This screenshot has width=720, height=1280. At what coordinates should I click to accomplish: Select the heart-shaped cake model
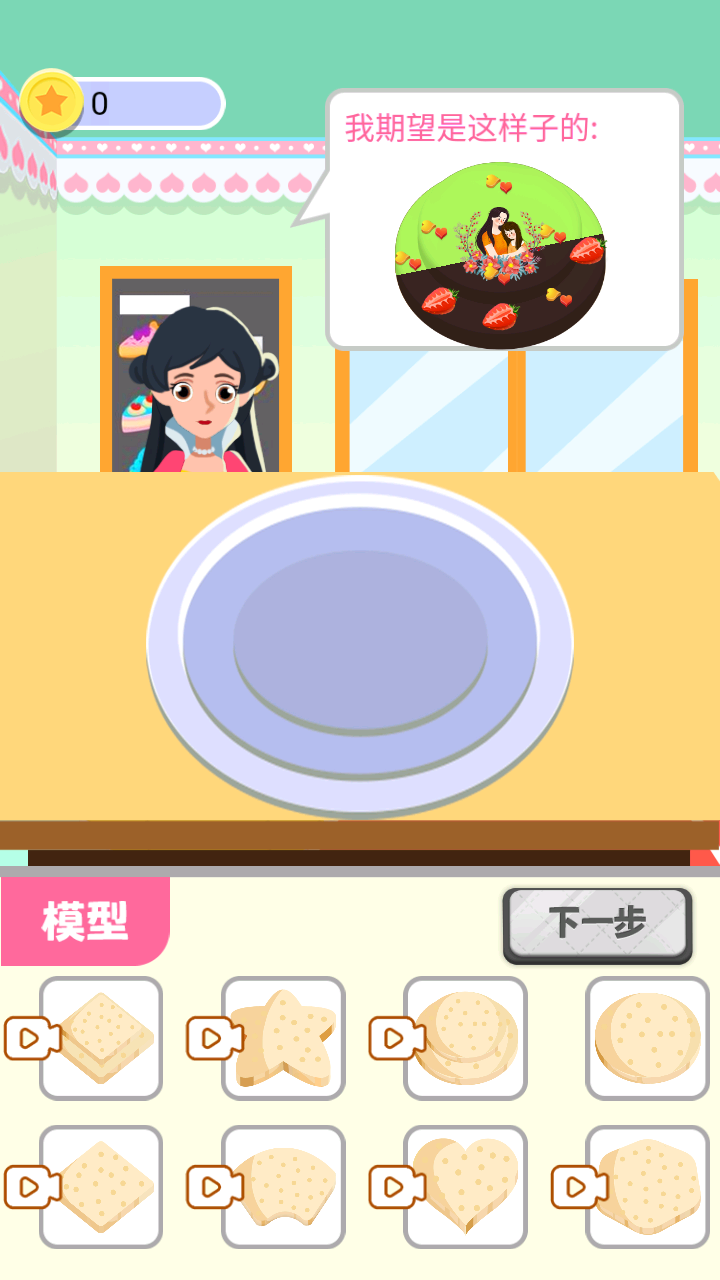tap(465, 1187)
